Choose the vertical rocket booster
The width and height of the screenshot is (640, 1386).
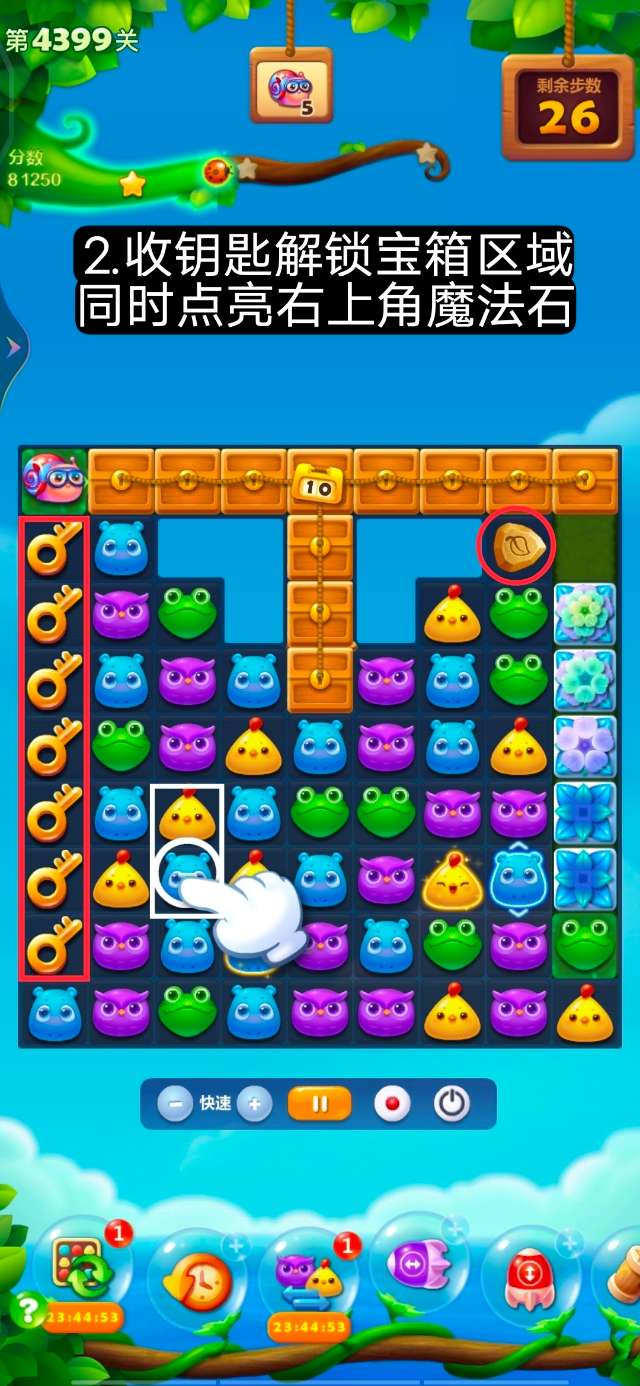[x=530, y=1278]
